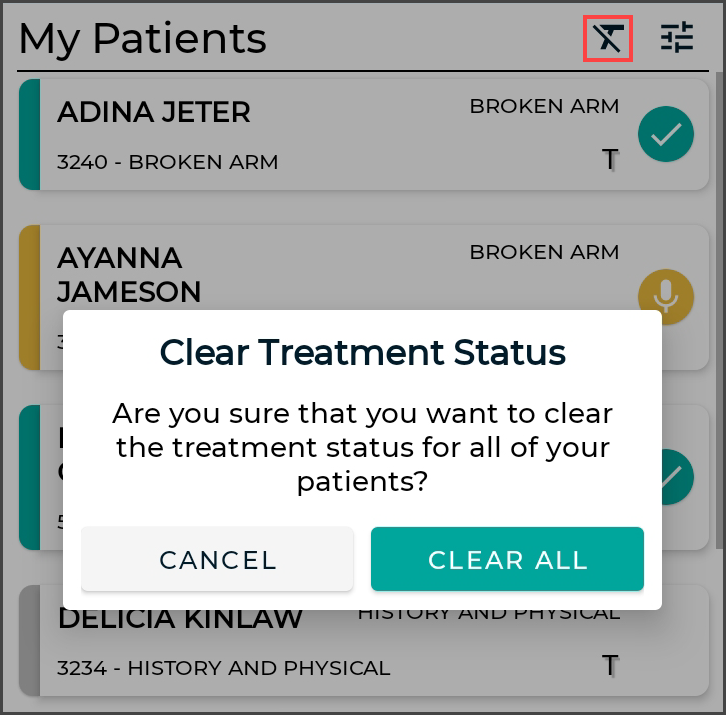Tap the clear treatment status icon
This screenshot has width=726, height=715.
608,39
